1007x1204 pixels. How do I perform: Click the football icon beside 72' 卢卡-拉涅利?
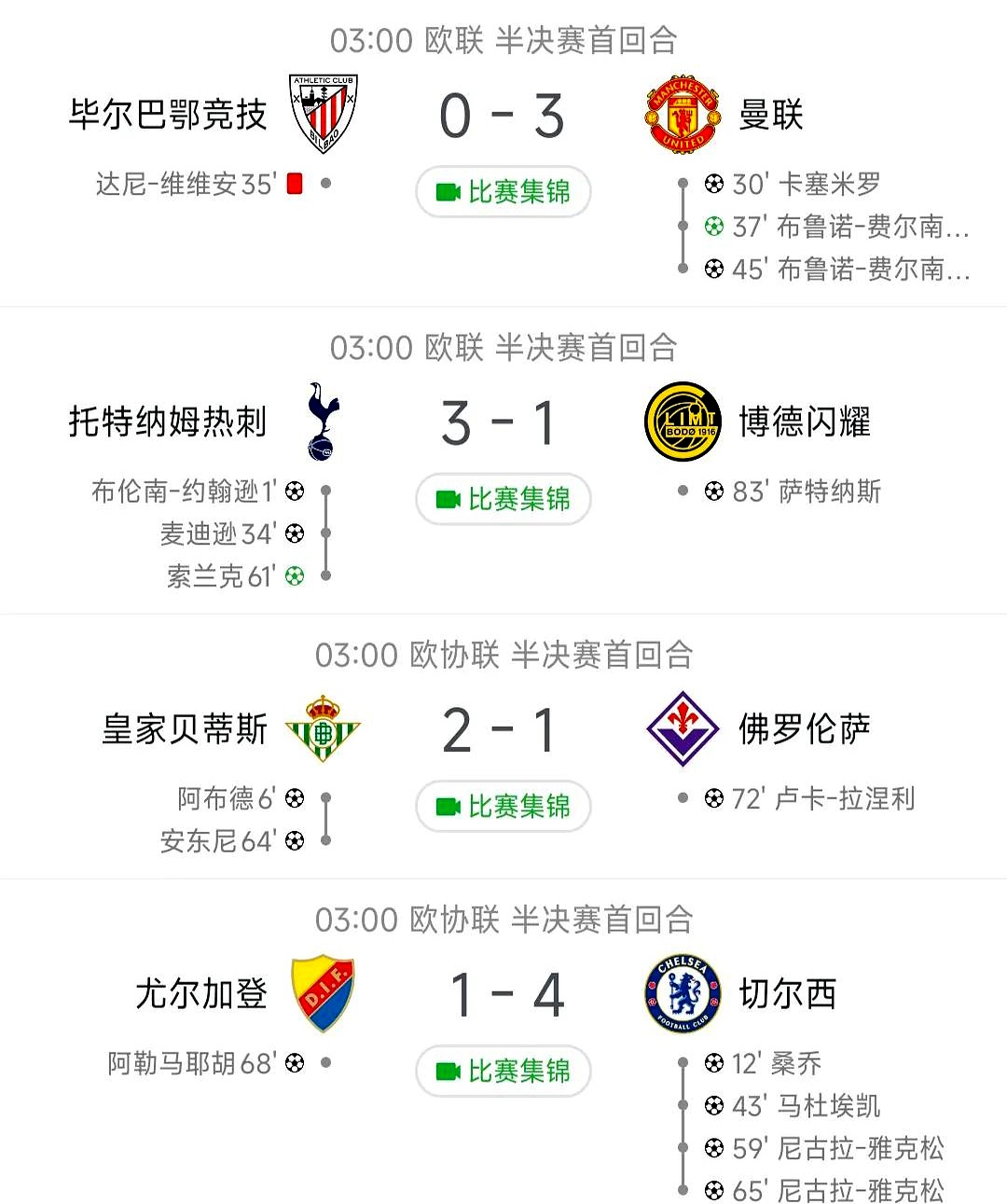coord(713,799)
